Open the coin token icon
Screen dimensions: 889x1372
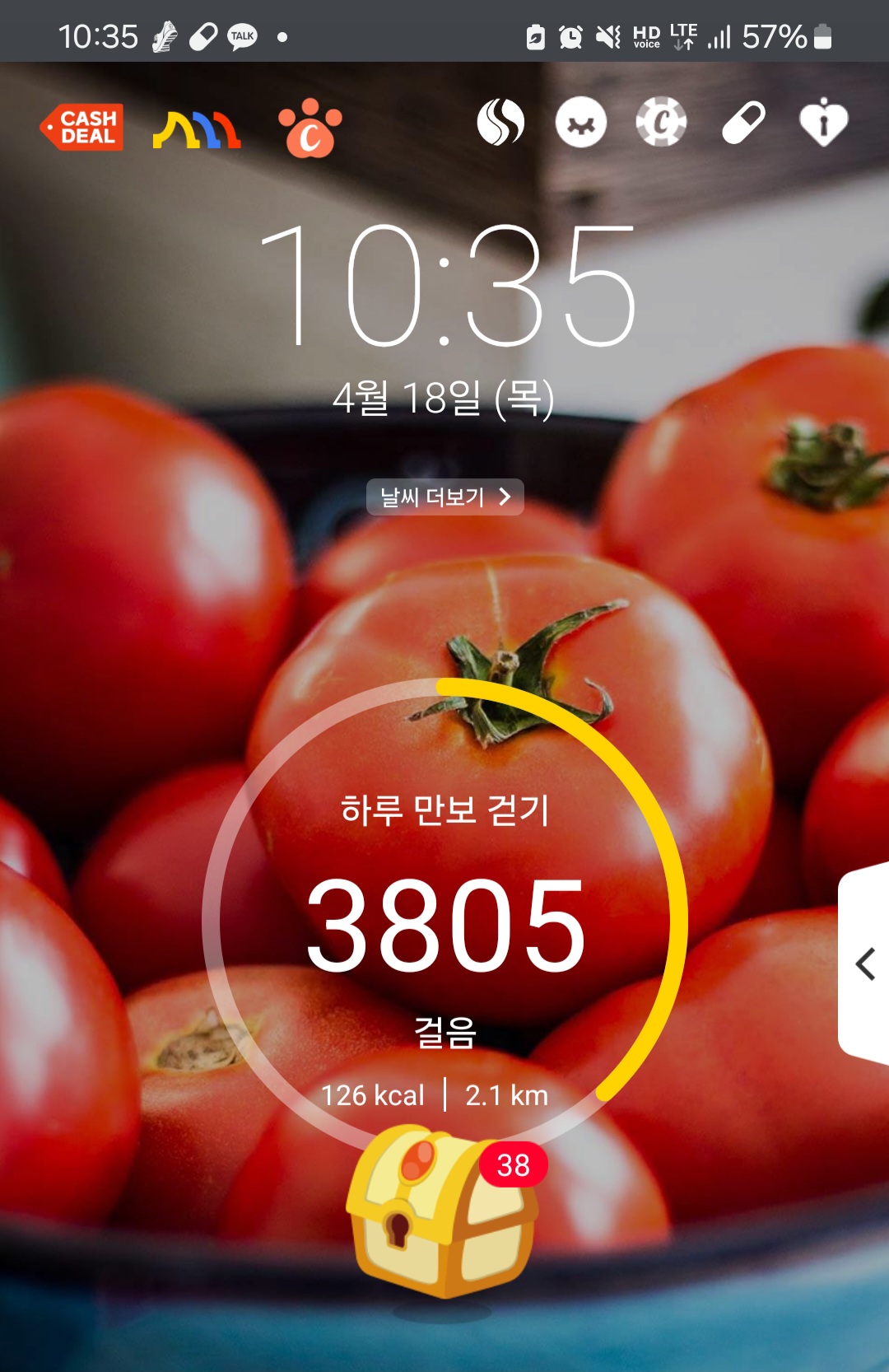pyautogui.click(x=661, y=123)
